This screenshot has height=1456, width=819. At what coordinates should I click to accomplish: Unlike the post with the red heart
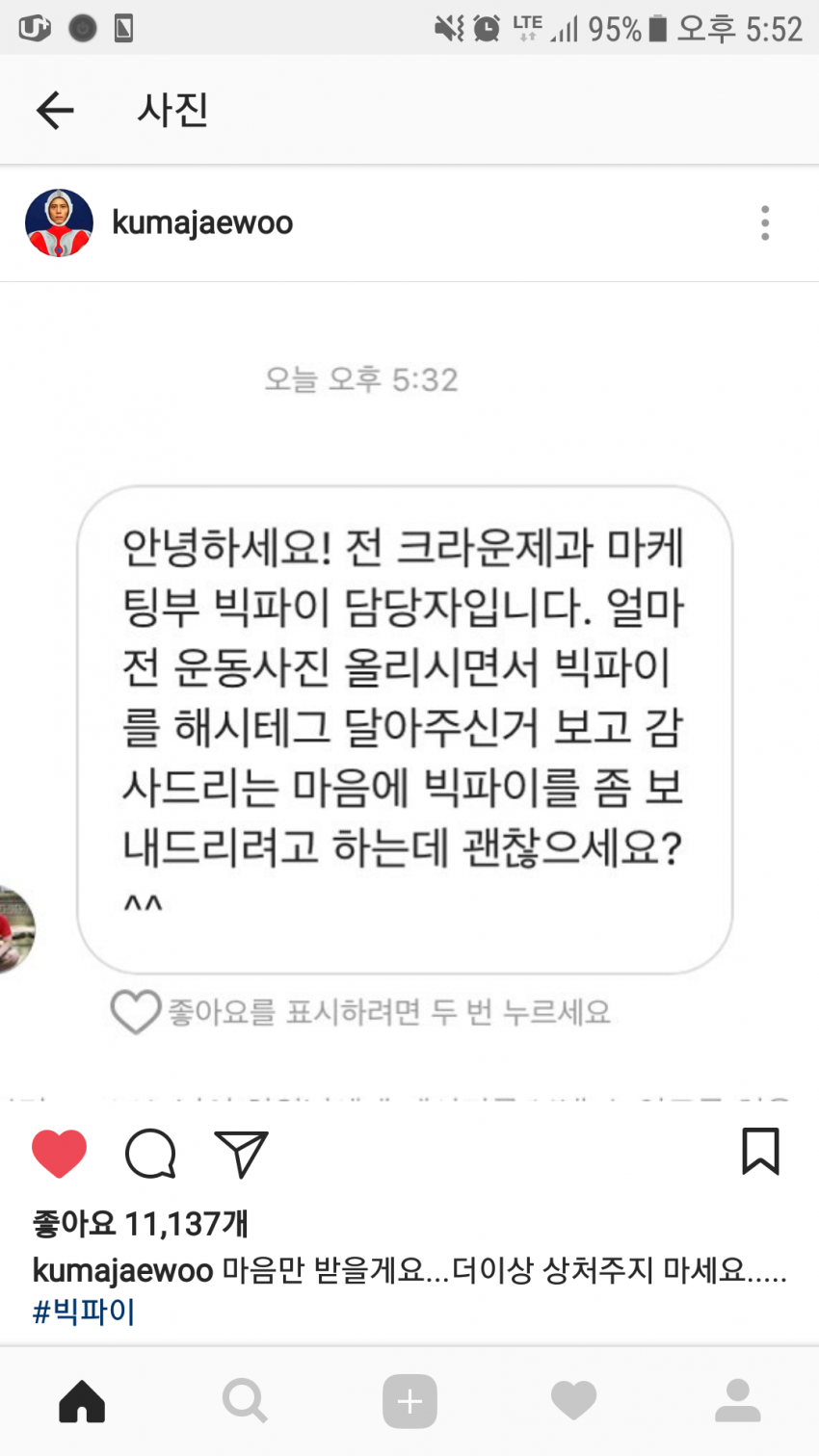click(x=60, y=1153)
